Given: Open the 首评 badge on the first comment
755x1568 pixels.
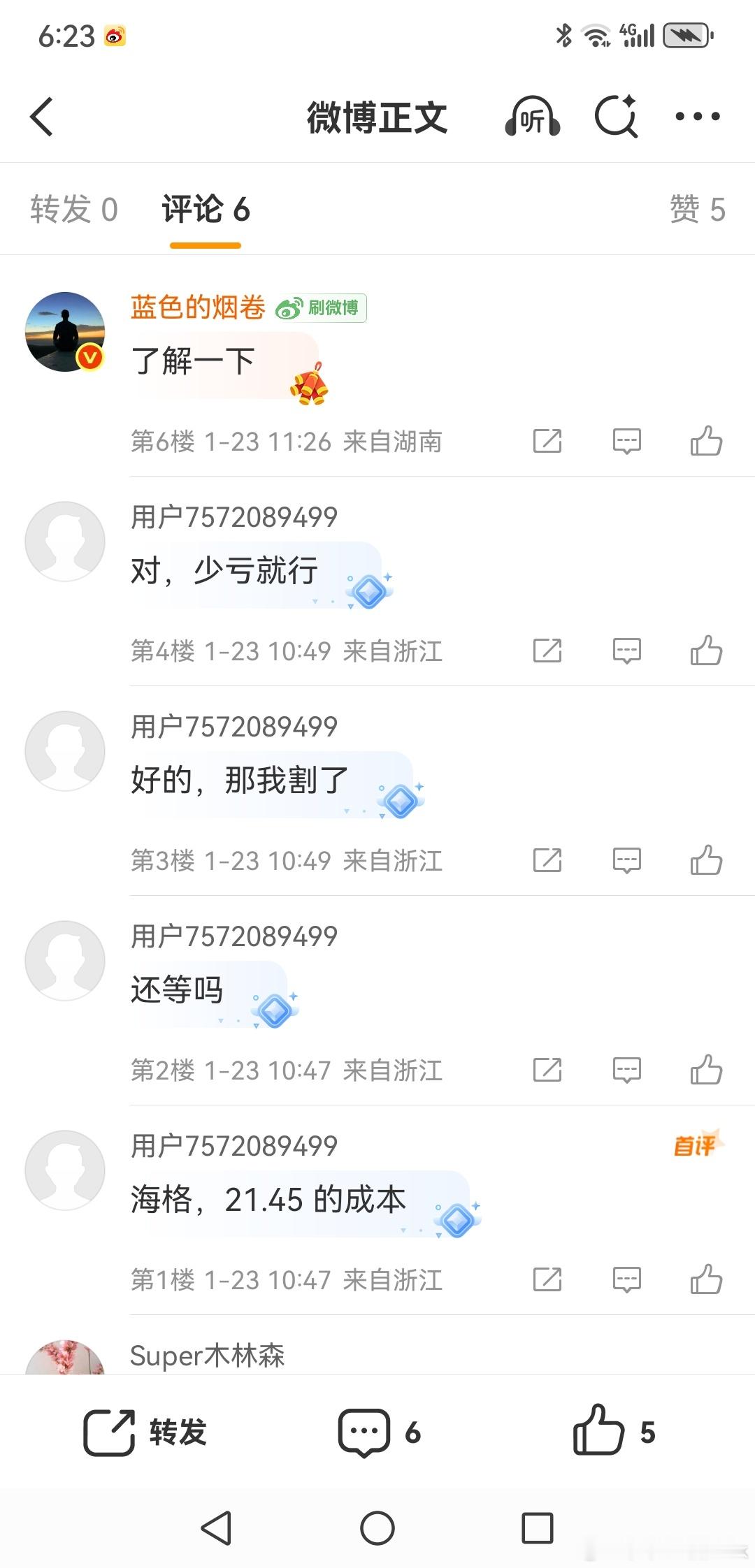Looking at the screenshot, I should coord(696,1145).
